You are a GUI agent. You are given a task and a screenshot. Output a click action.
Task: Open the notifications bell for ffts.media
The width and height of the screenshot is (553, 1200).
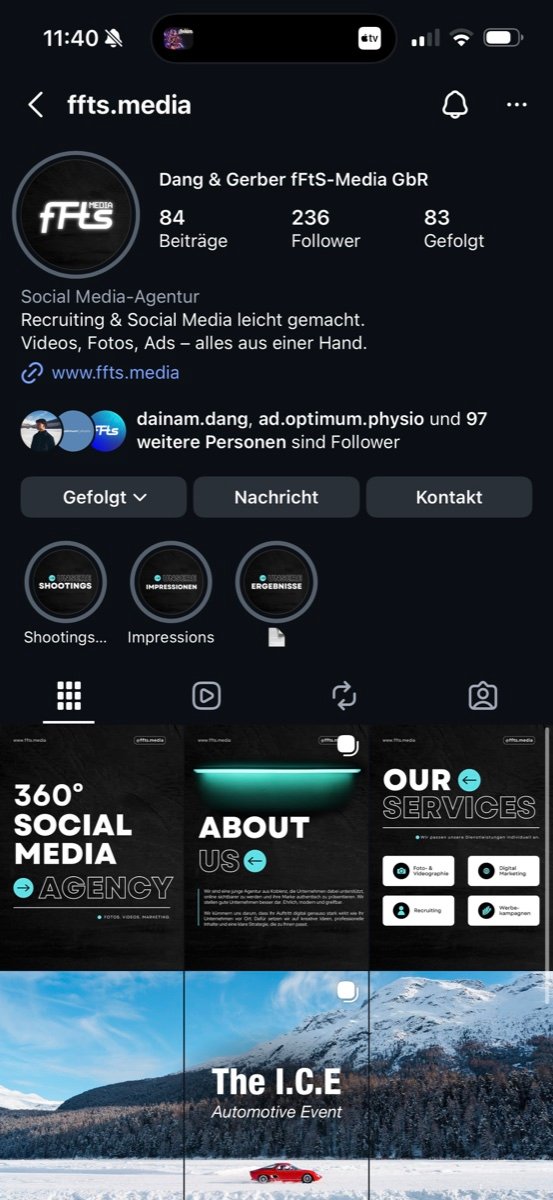(455, 104)
